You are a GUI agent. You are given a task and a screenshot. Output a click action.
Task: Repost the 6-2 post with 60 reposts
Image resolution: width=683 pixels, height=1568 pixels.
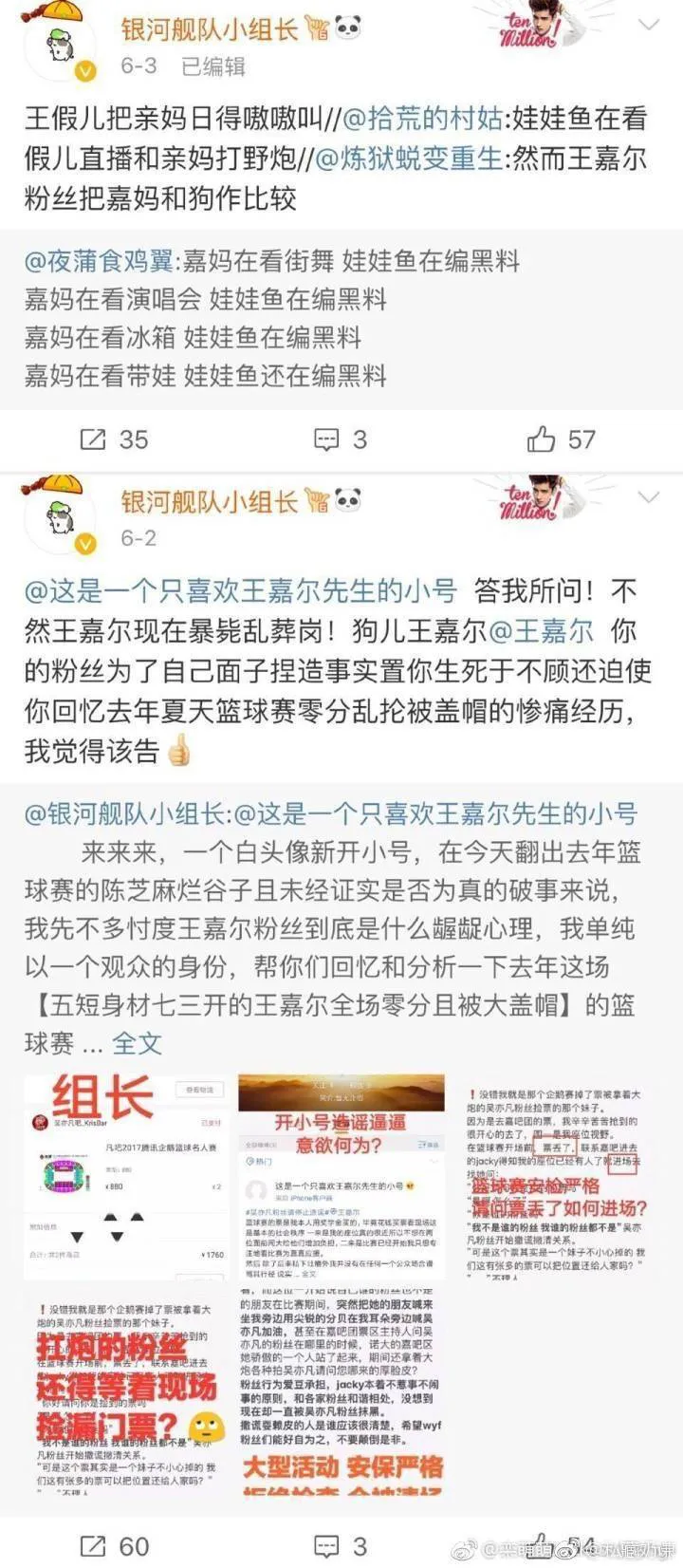click(114, 1546)
